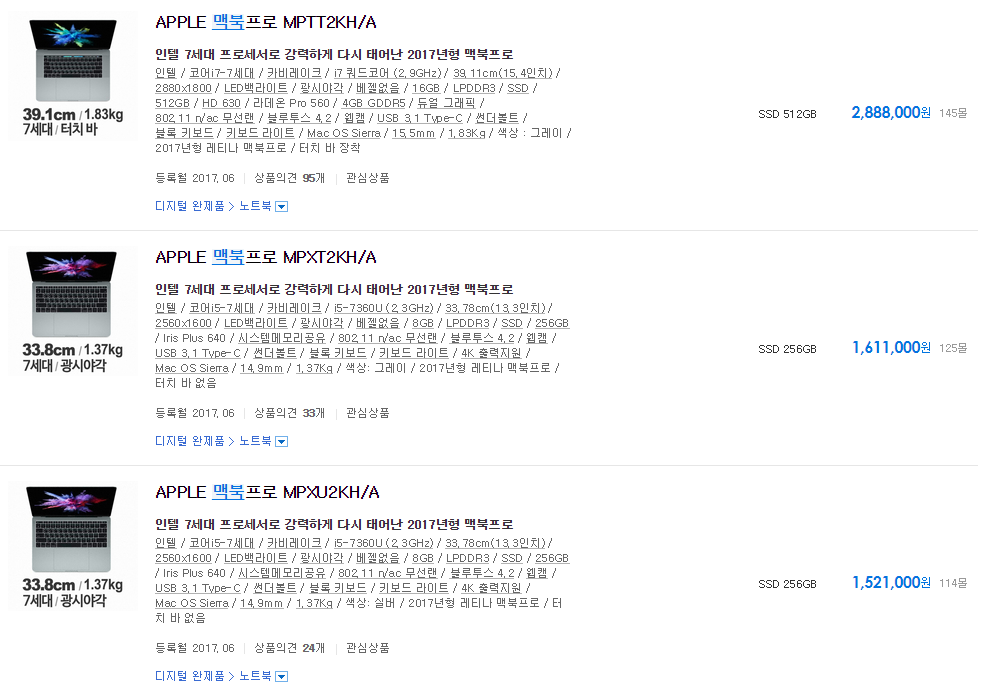Read the 33 상품의견 for MPXT2KH/A
The image size is (983, 688).
(x=289, y=413)
